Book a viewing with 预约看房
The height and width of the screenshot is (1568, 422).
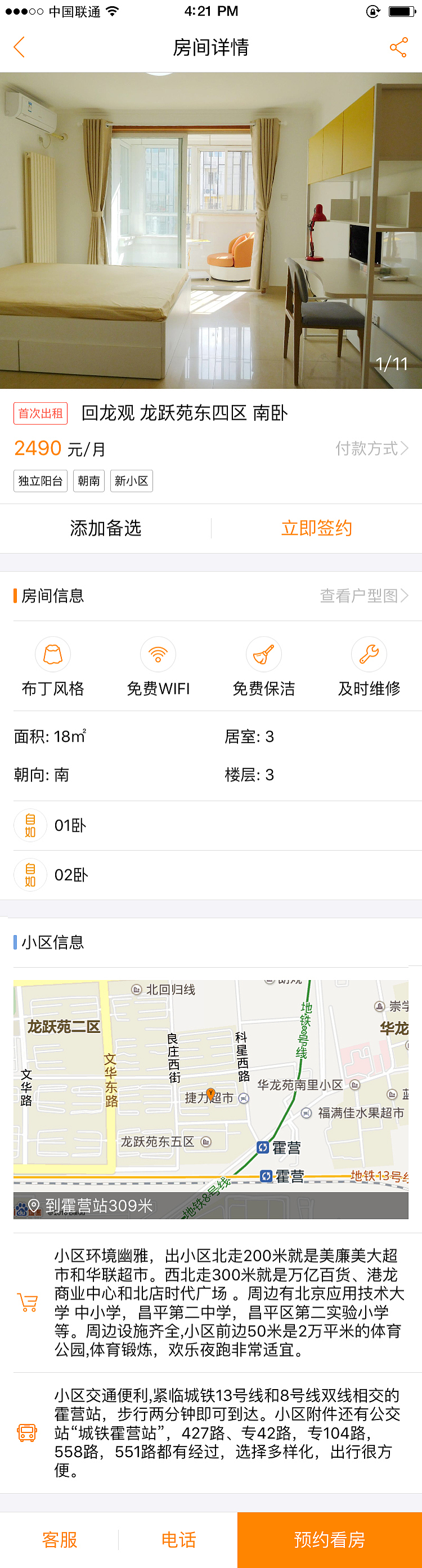[x=329, y=1539]
